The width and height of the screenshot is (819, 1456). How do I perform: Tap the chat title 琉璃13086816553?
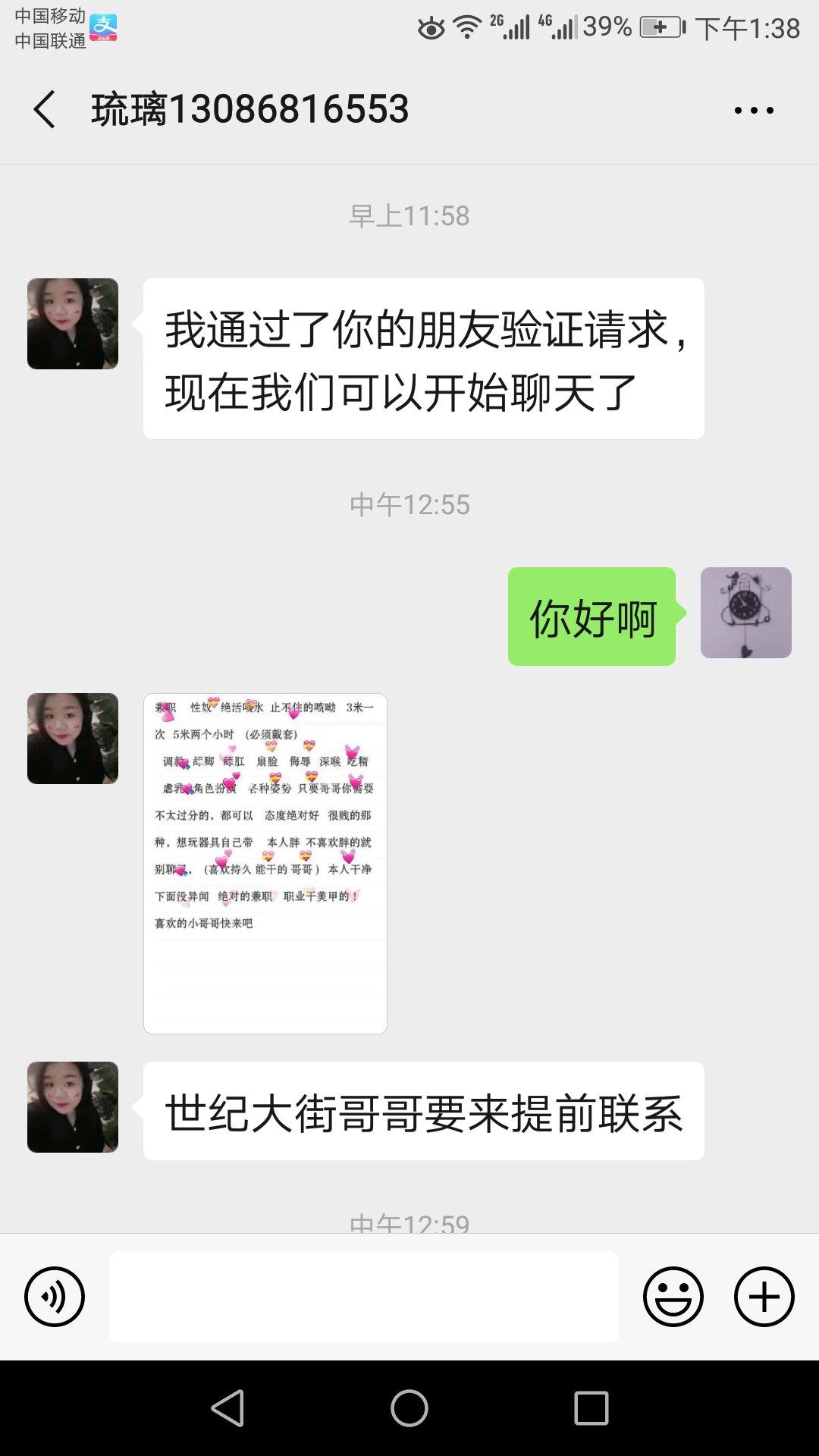click(x=250, y=108)
